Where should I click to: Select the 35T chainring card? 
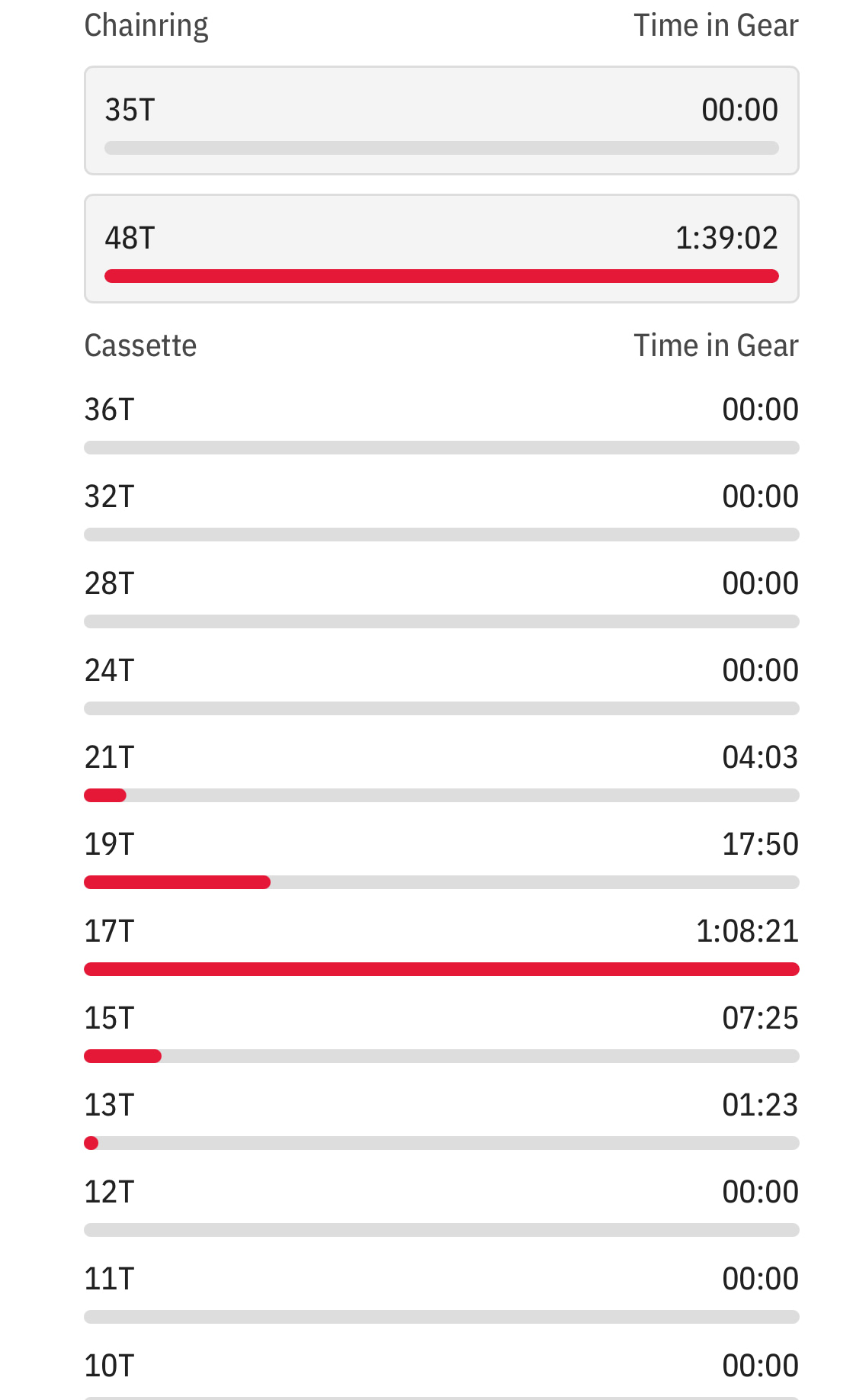[441, 120]
